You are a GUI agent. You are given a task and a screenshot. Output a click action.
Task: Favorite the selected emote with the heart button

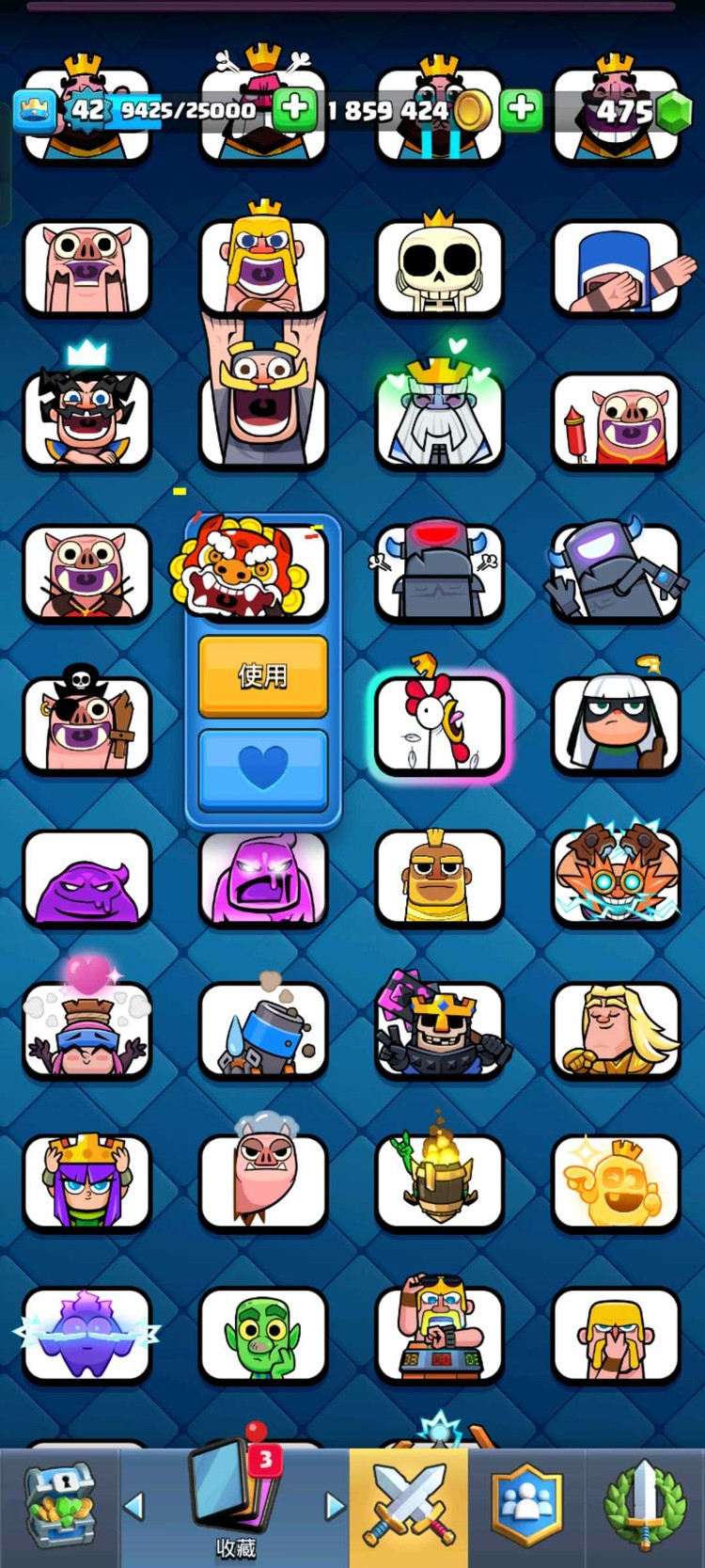(263, 768)
